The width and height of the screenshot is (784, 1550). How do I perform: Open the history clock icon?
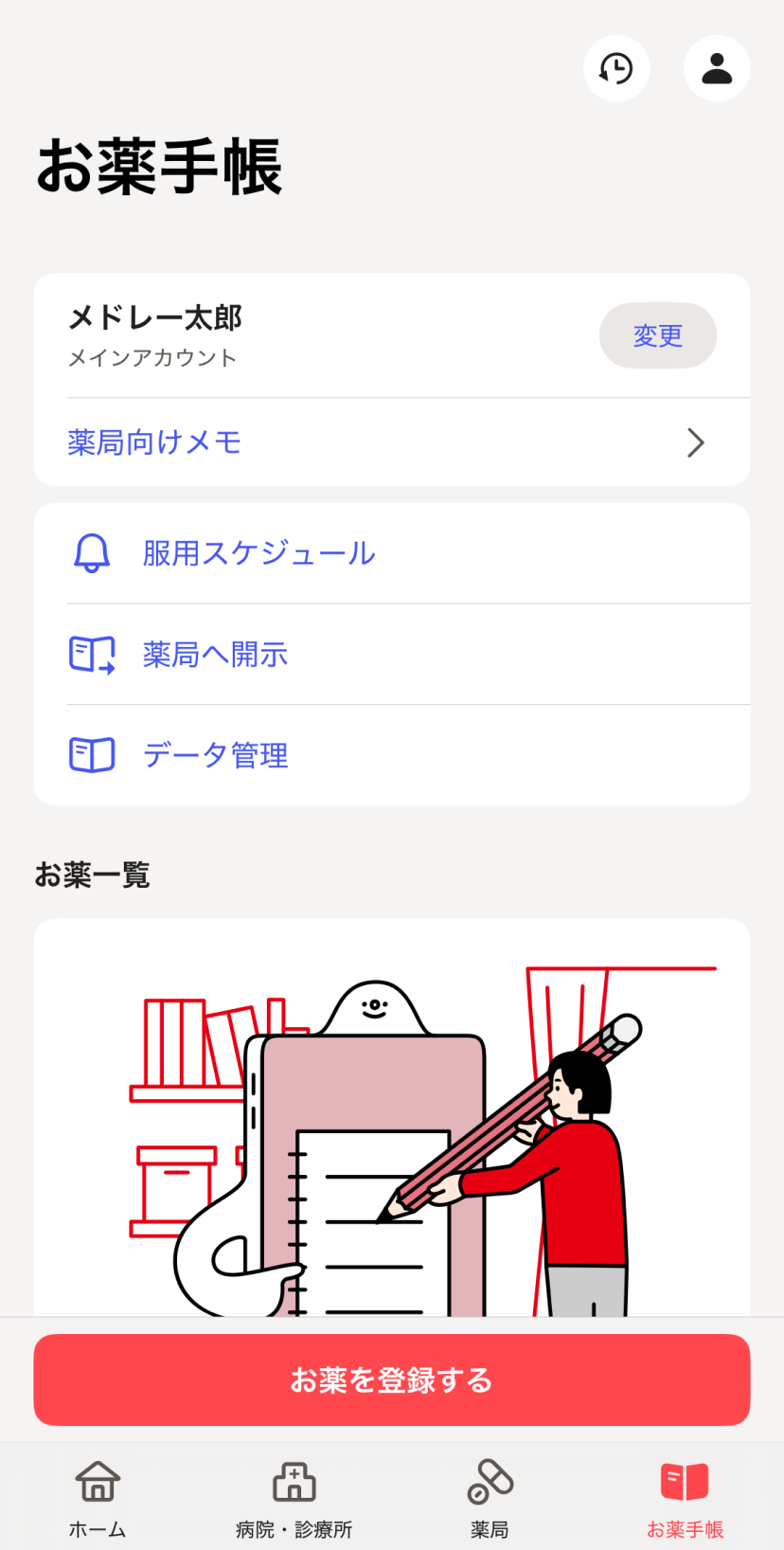[616, 68]
